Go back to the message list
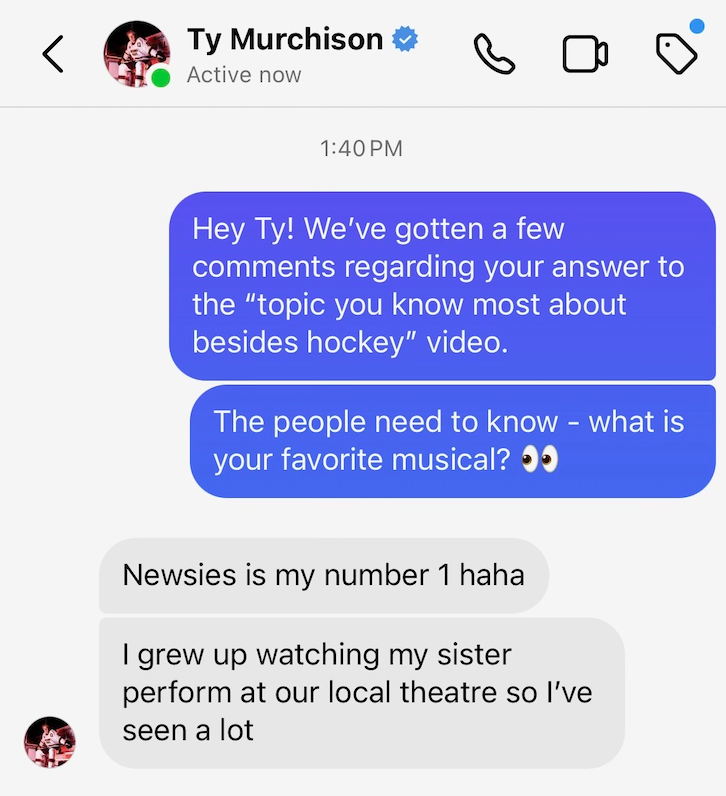Image resolution: width=726 pixels, height=796 pixels. coord(54,54)
